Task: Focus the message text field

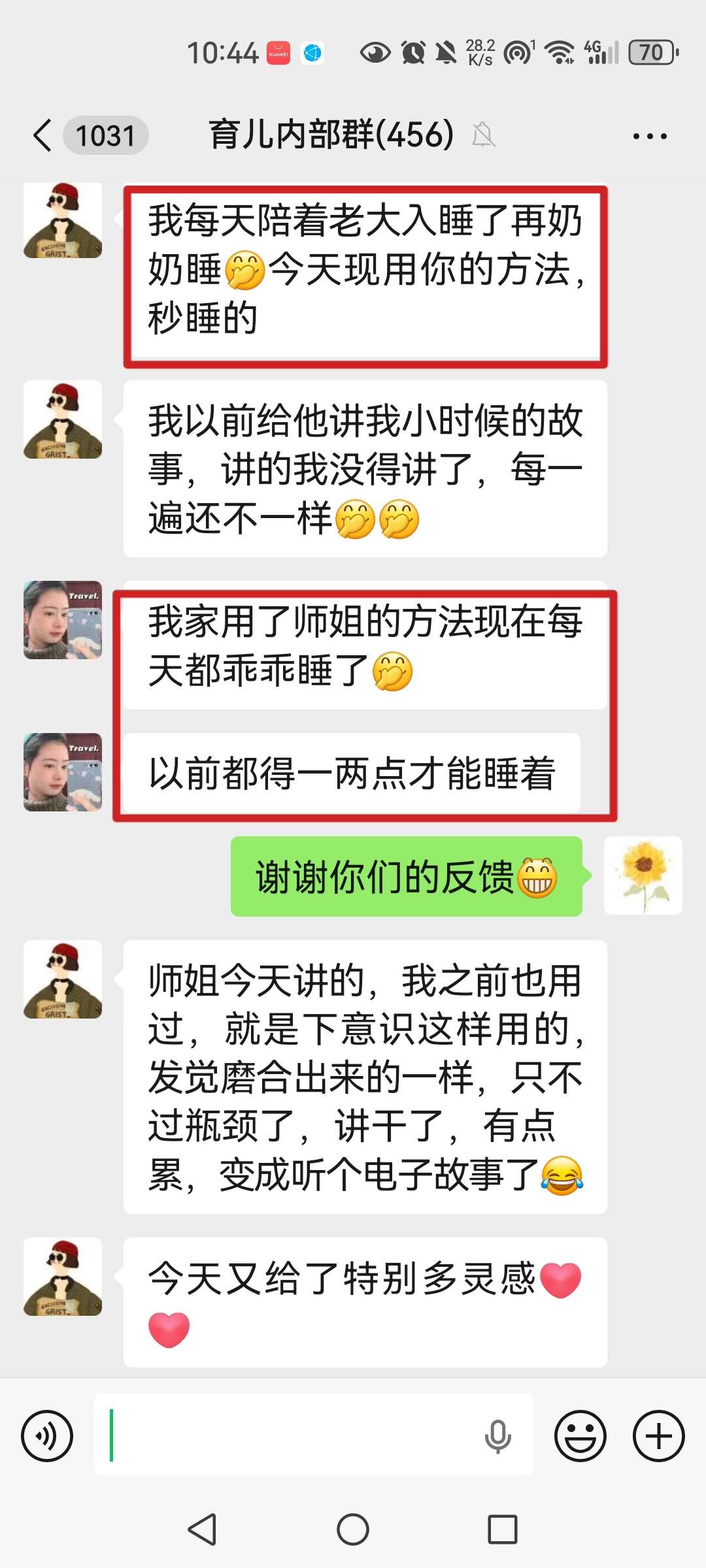Action: click(x=288, y=1435)
